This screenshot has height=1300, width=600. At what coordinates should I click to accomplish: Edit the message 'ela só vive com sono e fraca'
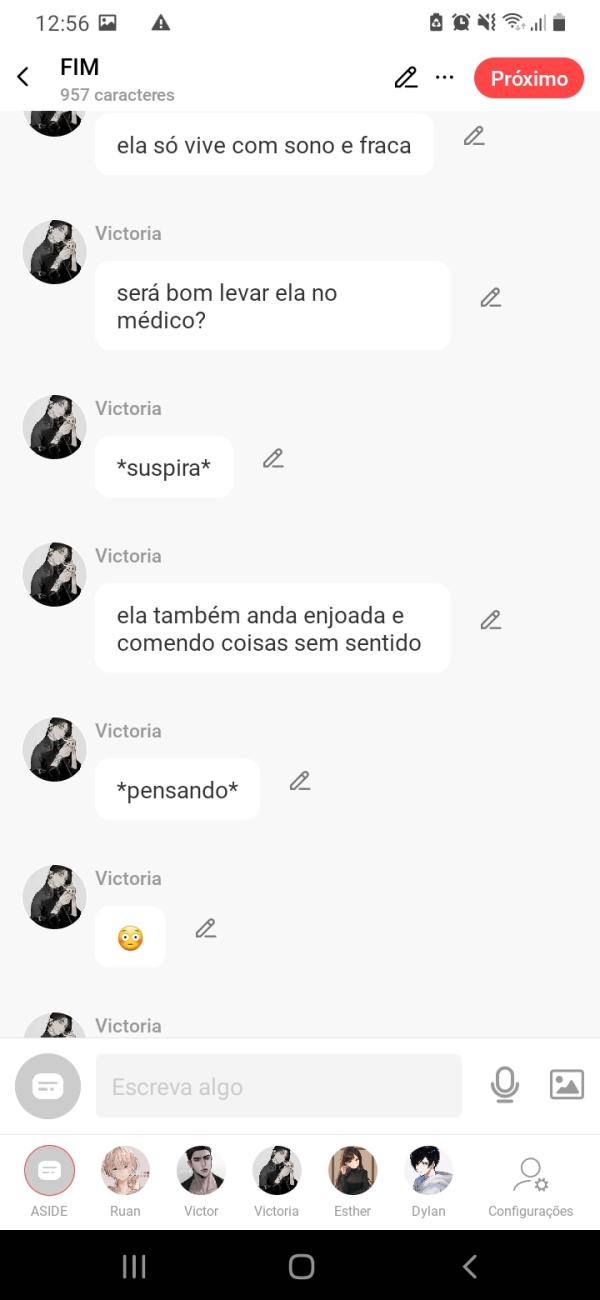pos(474,137)
